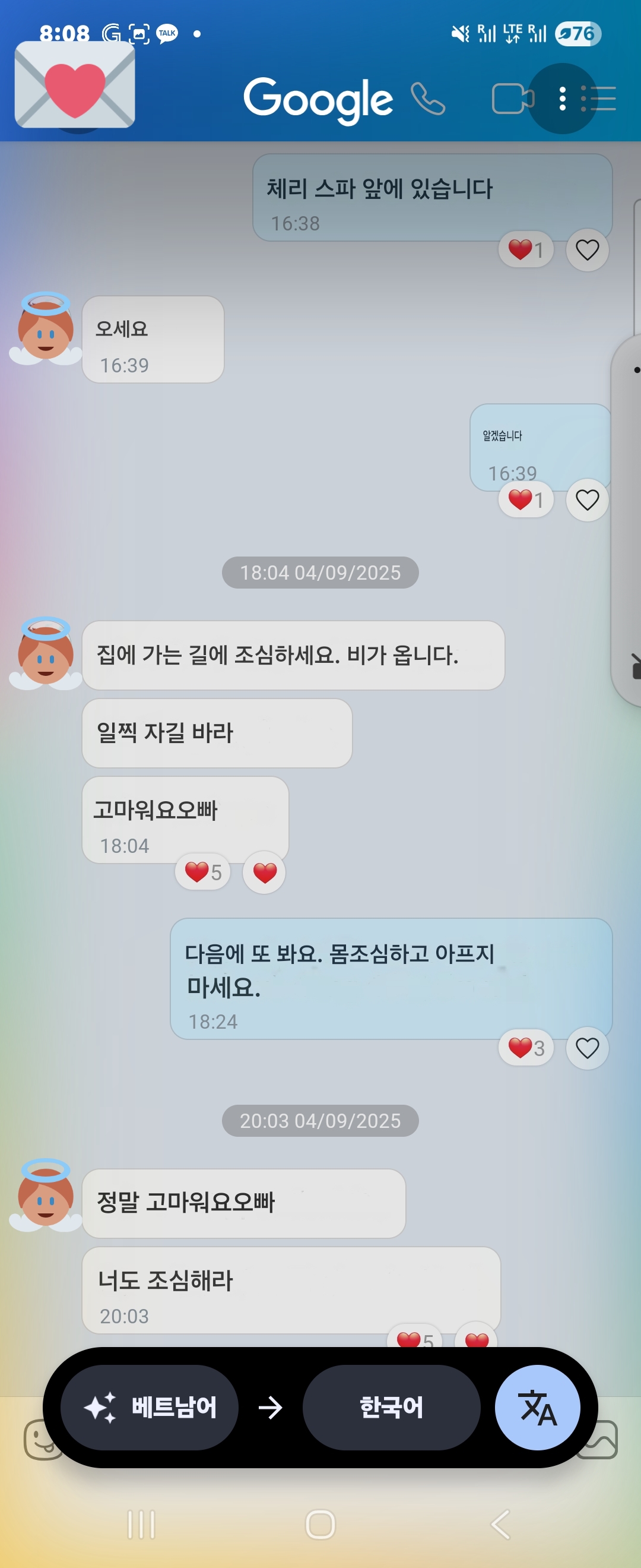641x1568 pixels.
Task: Open recent apps from navigation bar
Action: pos(141,1524)
